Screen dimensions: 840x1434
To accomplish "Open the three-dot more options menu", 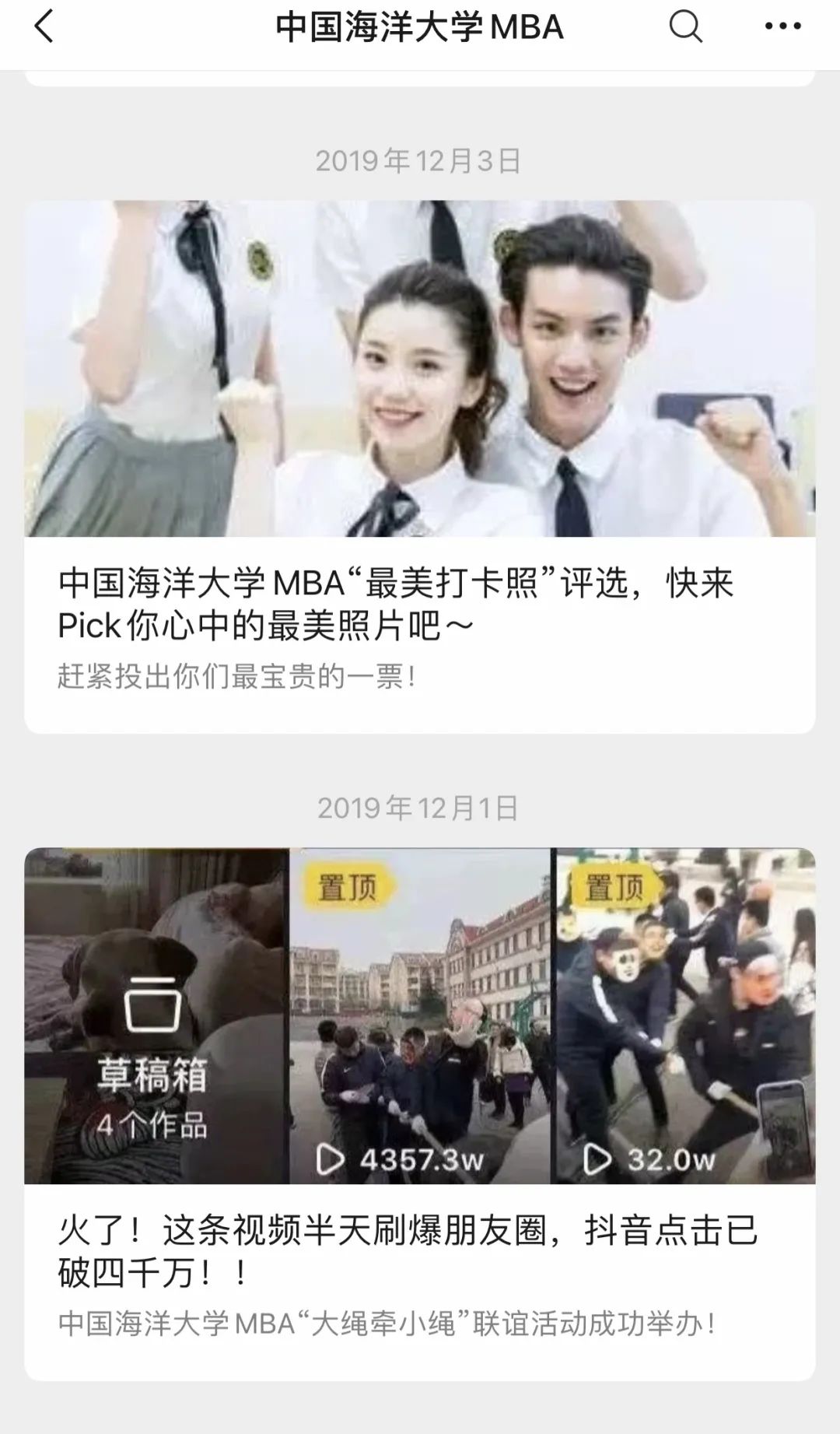I will pyautogui.click(x=782, y=27).
